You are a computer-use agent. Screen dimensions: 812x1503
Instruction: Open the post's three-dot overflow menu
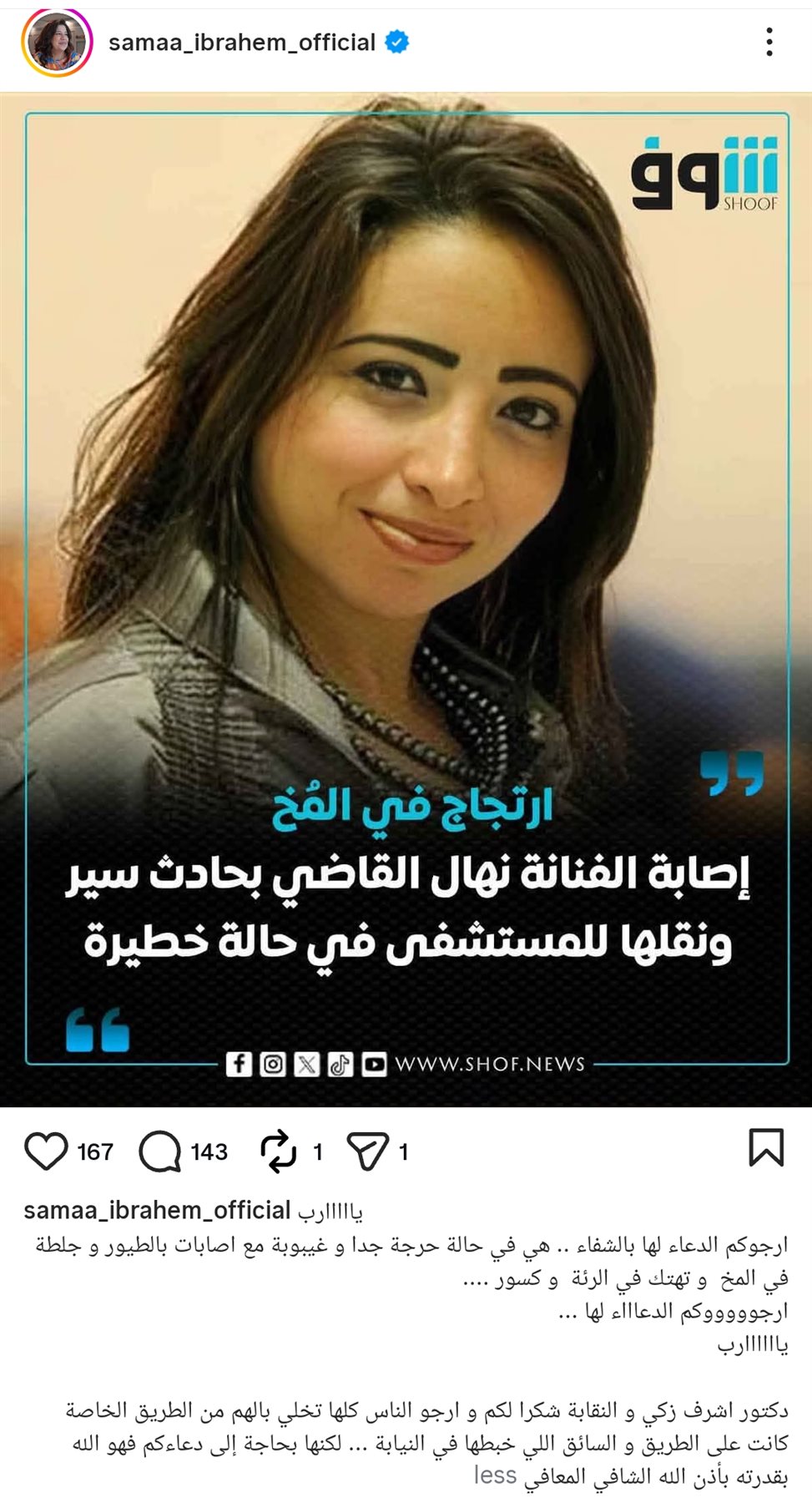pyautogui.click(x=769, y=42)
